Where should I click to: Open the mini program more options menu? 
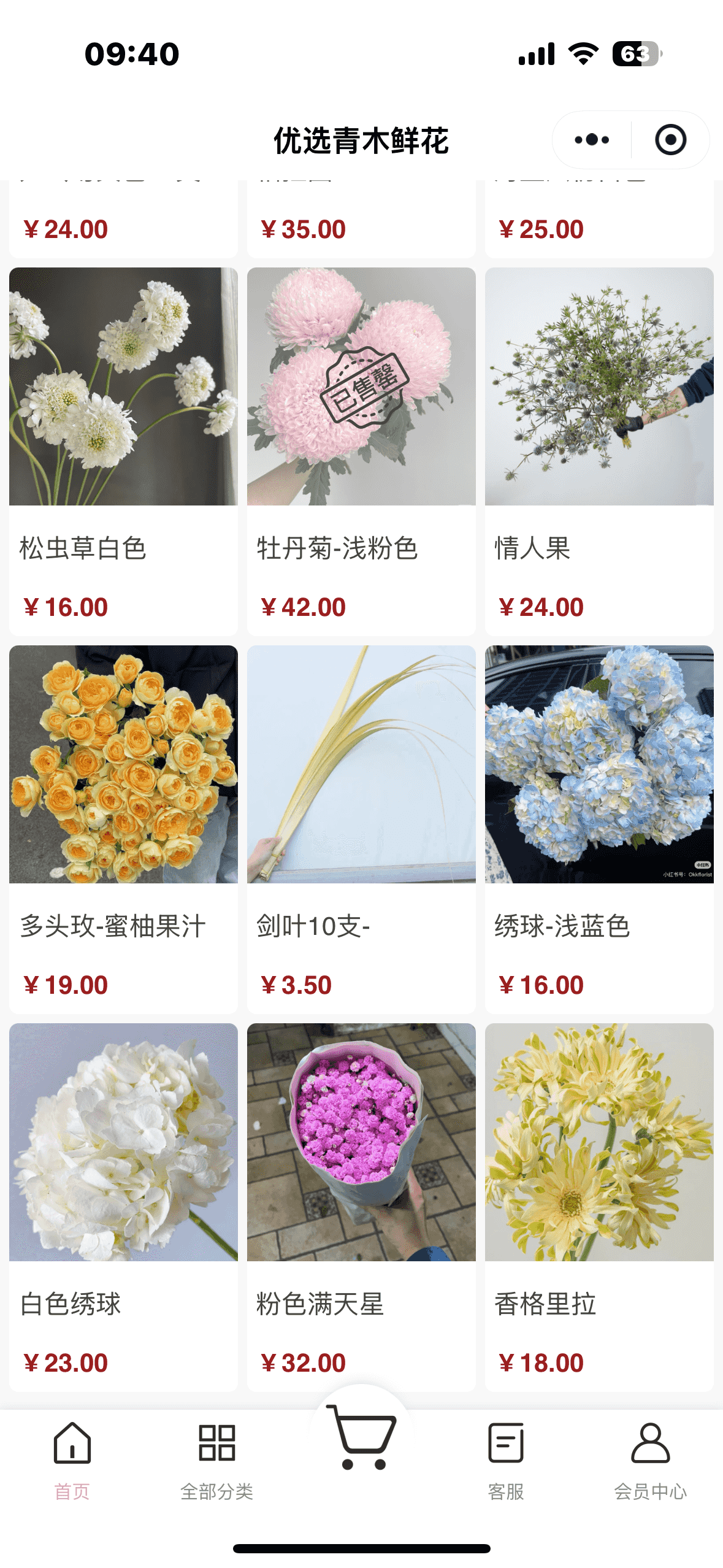point(592,140)
